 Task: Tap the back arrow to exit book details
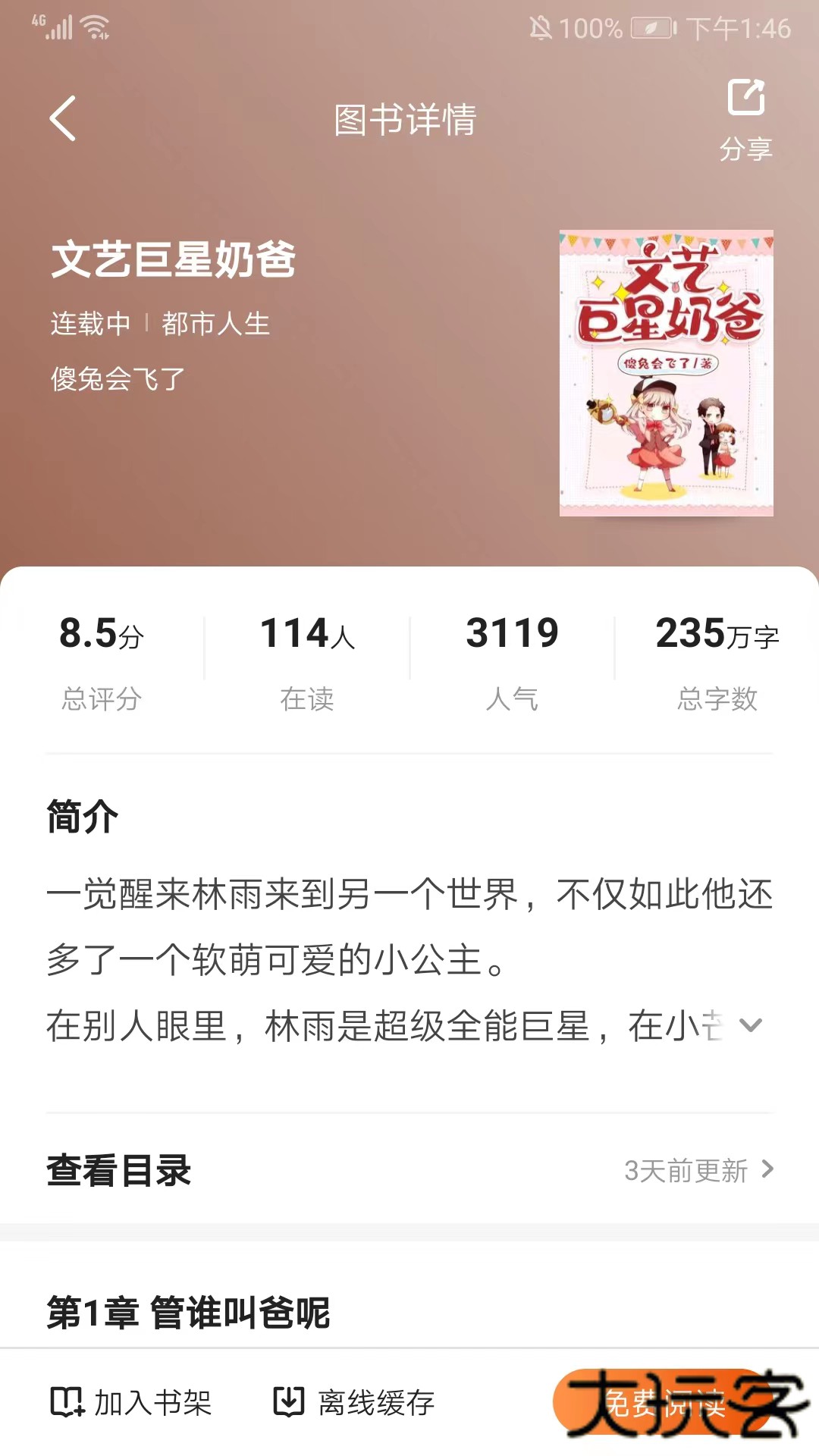(64, 119)
